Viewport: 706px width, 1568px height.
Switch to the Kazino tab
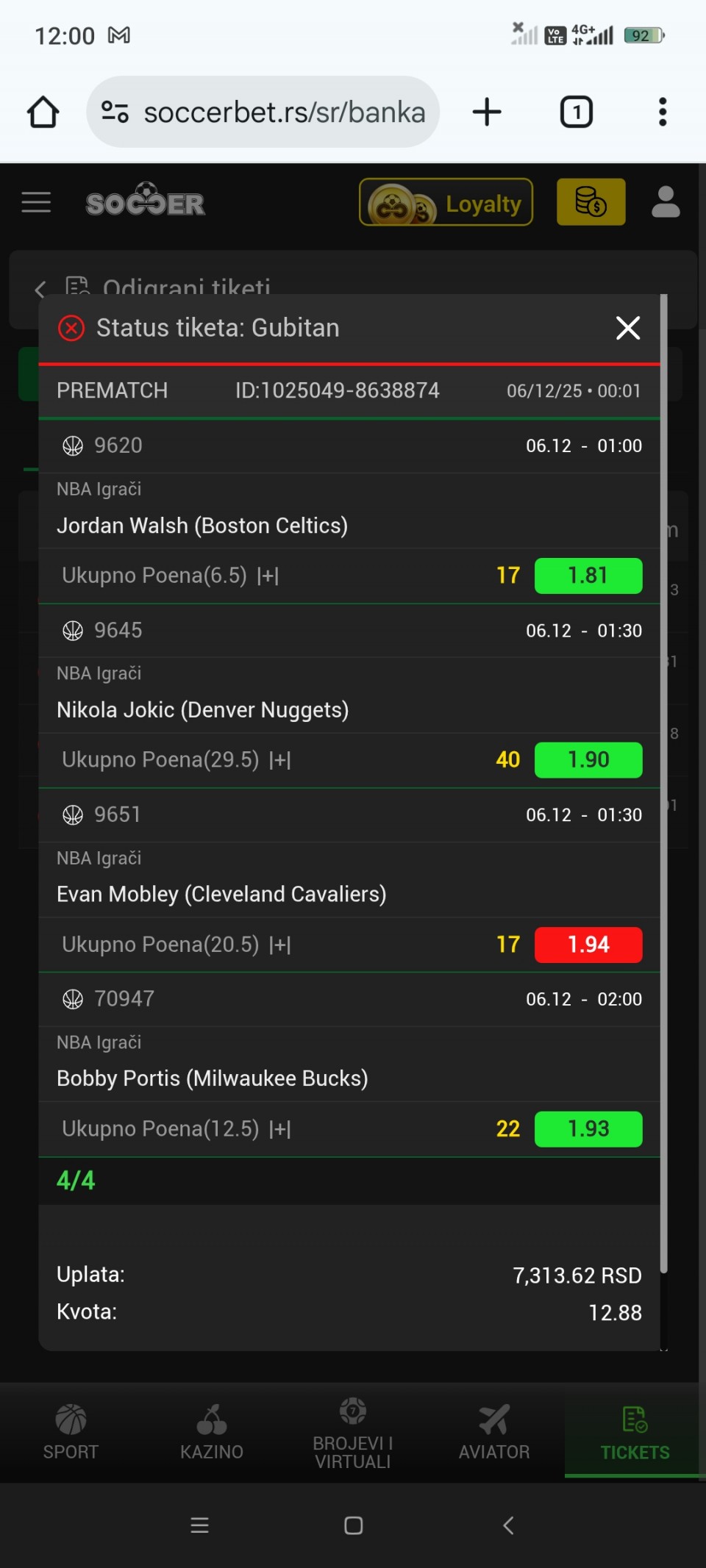212,1431
